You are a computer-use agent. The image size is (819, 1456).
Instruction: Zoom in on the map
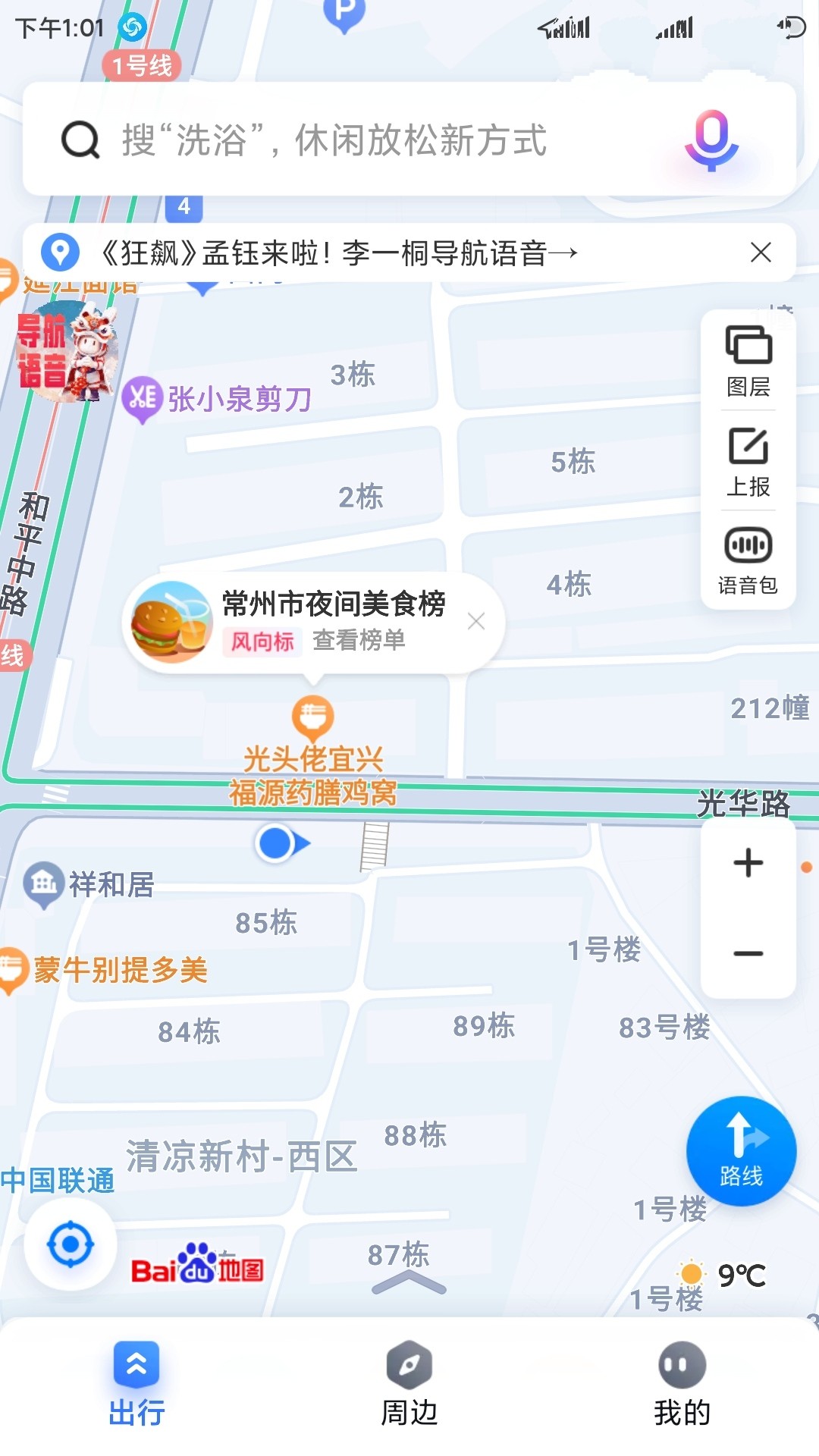(x=748, y=863)
